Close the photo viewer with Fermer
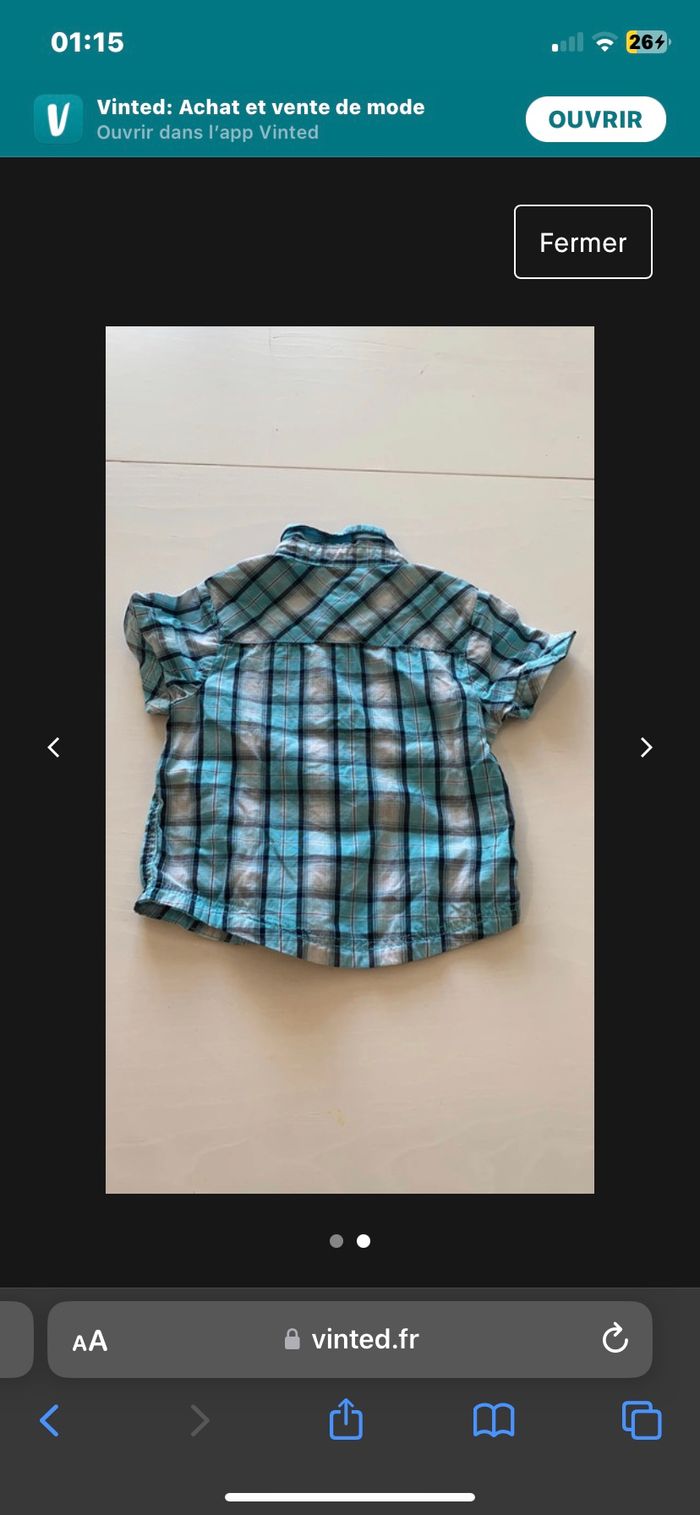 pos(583,242)
